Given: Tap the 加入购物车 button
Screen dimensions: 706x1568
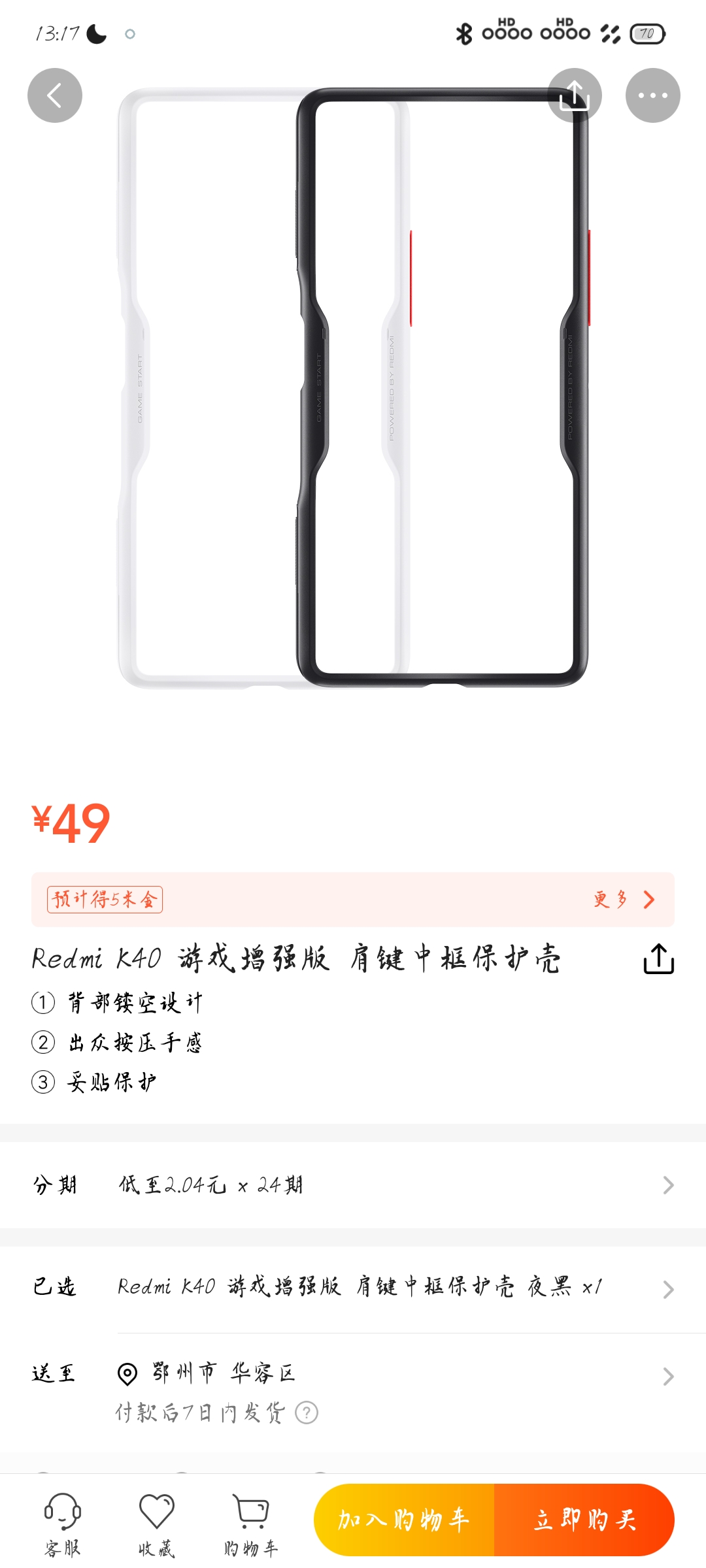Looking at the screenshot, I should tap(404, 1520).
